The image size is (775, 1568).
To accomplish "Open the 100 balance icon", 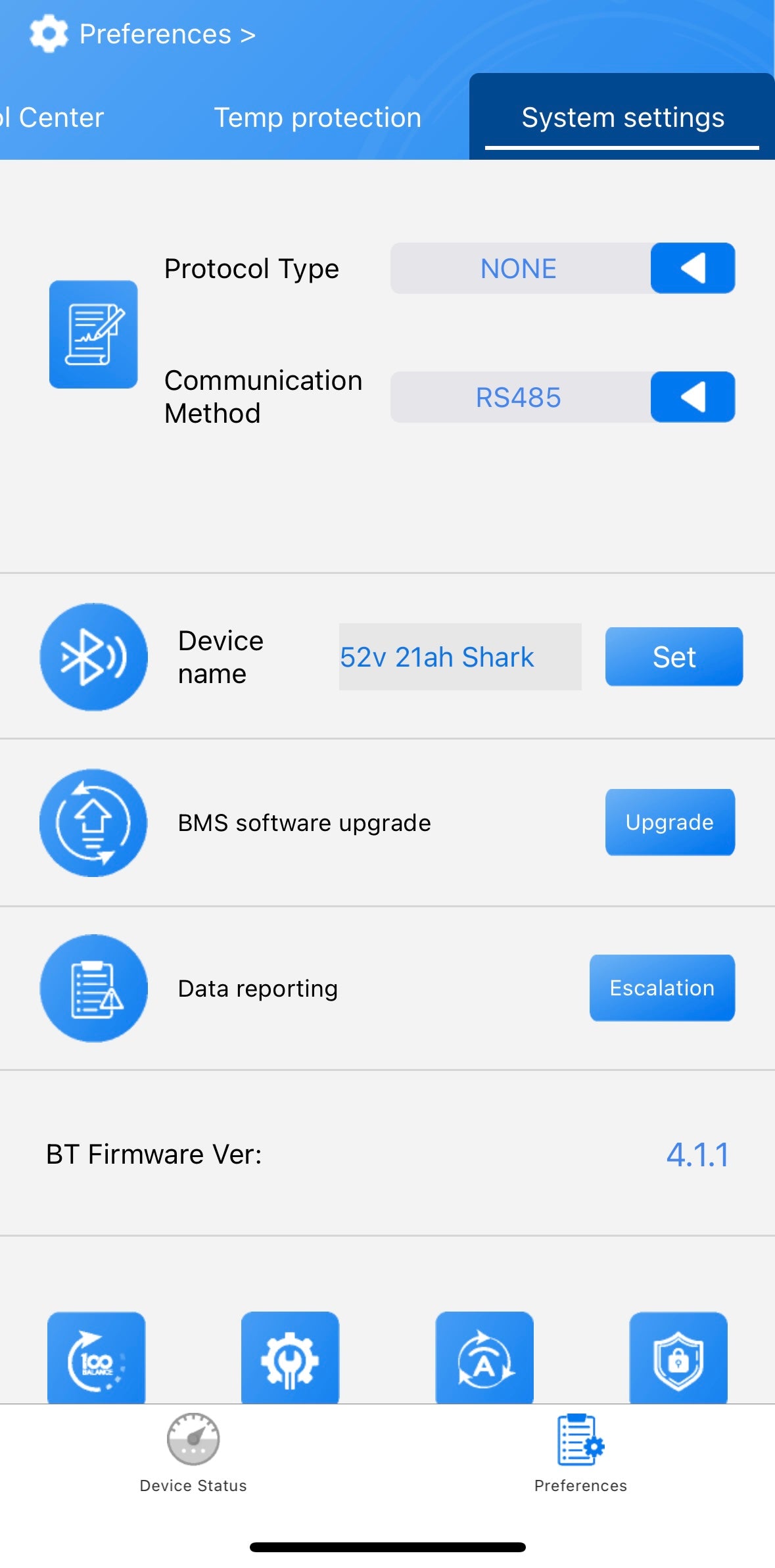I will tap(96, 1358).
